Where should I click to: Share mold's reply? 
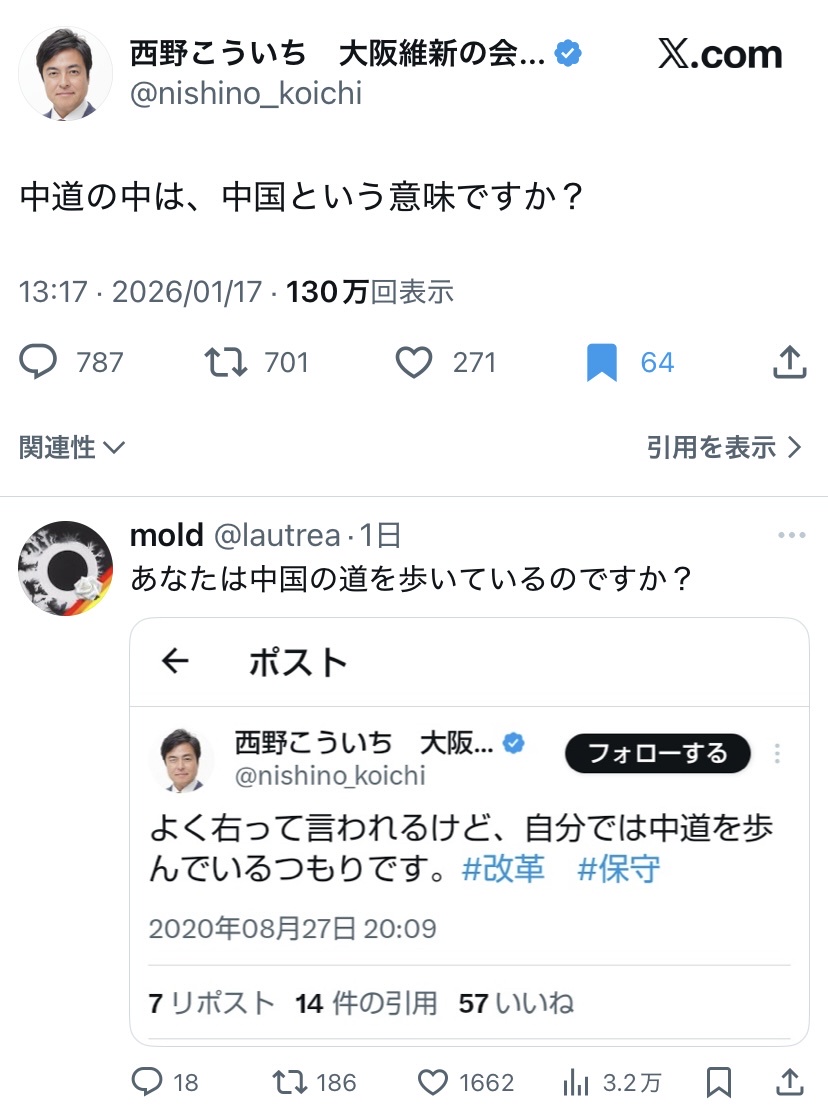coord(789,1082)
